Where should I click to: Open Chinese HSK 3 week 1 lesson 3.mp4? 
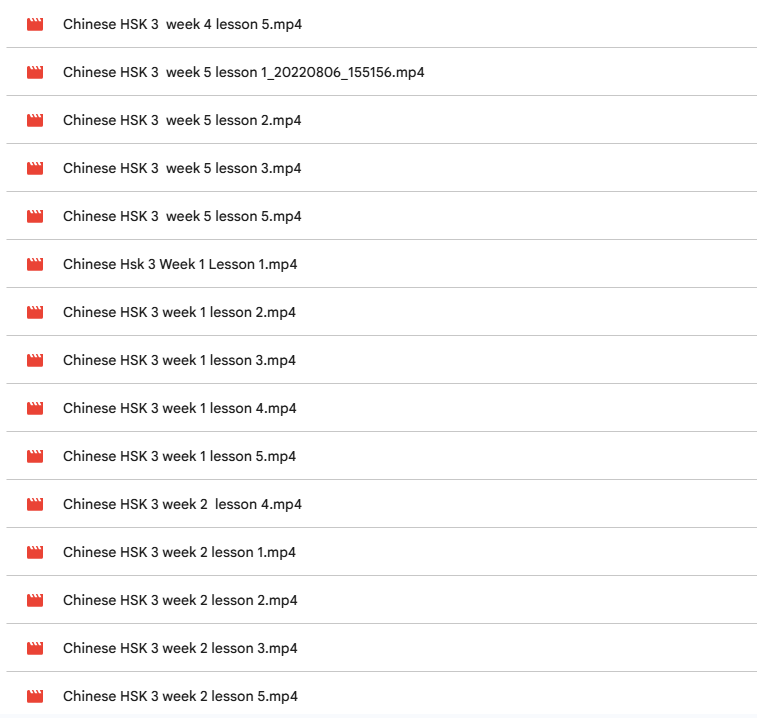pos(179,360)
